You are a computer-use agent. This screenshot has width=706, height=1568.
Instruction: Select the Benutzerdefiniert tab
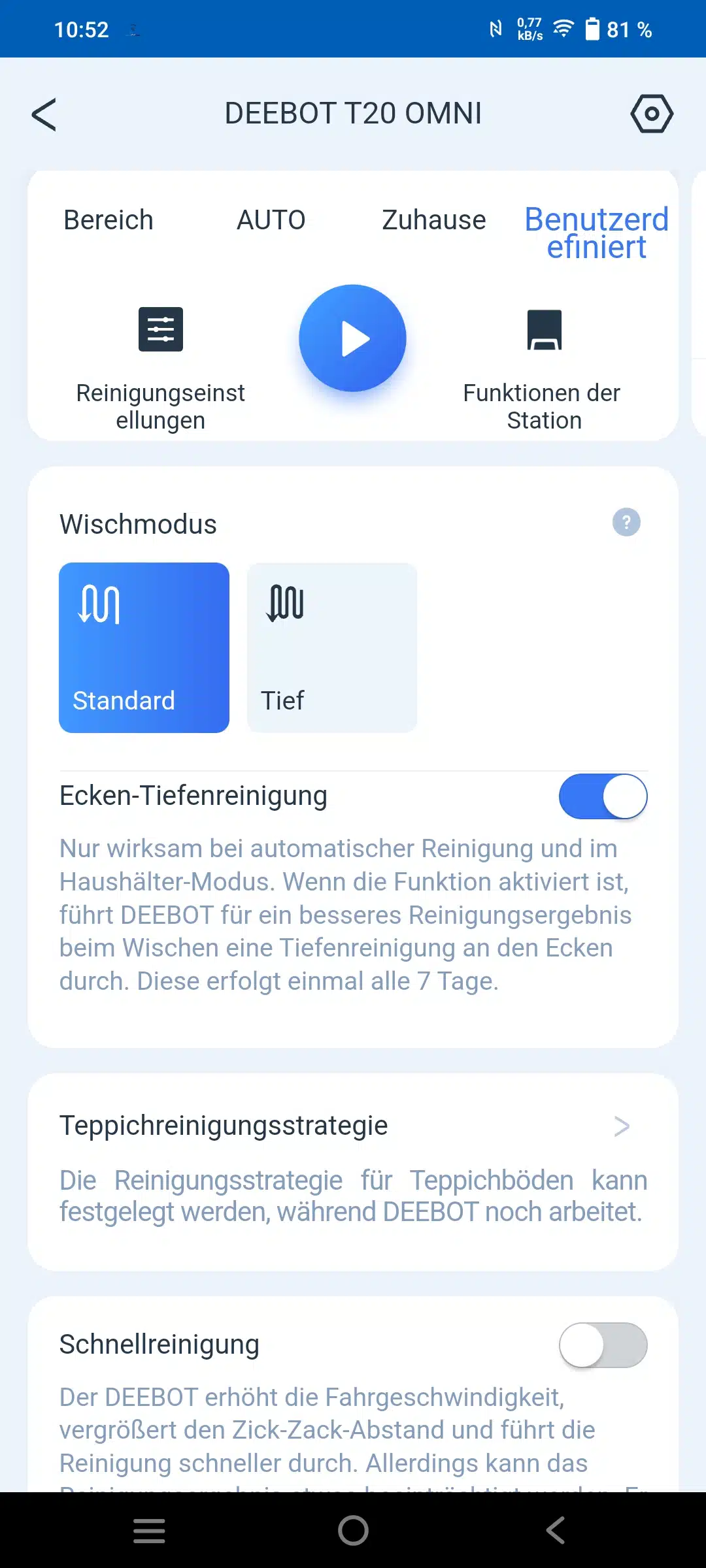tap(597, 233)
